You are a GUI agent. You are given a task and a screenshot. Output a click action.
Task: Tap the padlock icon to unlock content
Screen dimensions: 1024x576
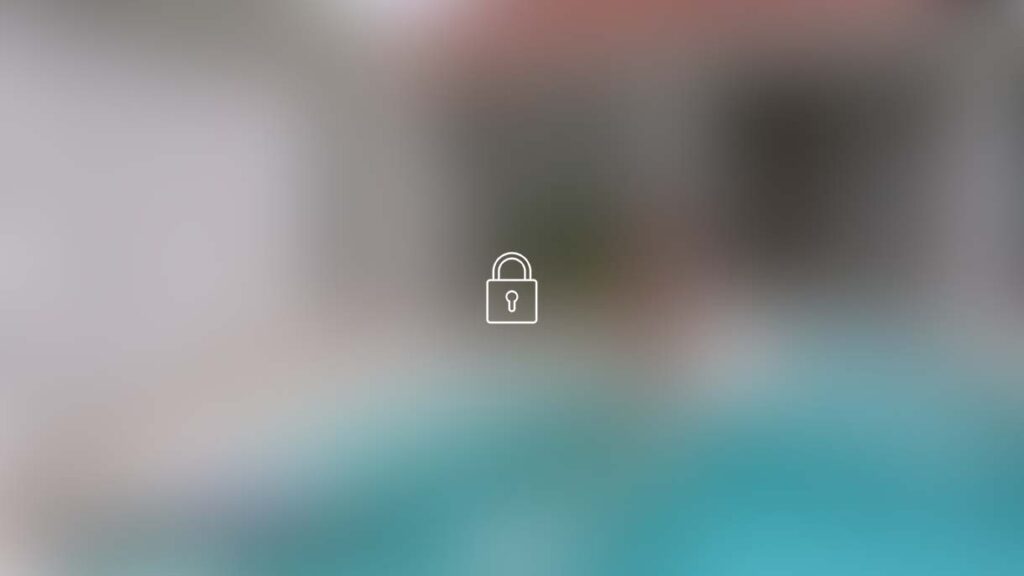tap(511, 289)
